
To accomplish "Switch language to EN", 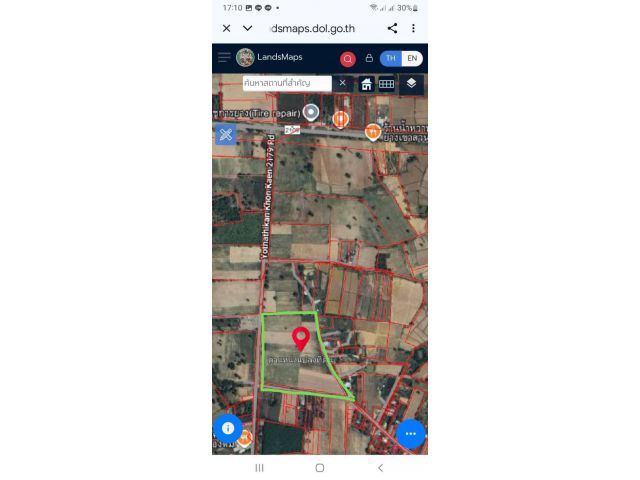I will coord(411,58).
